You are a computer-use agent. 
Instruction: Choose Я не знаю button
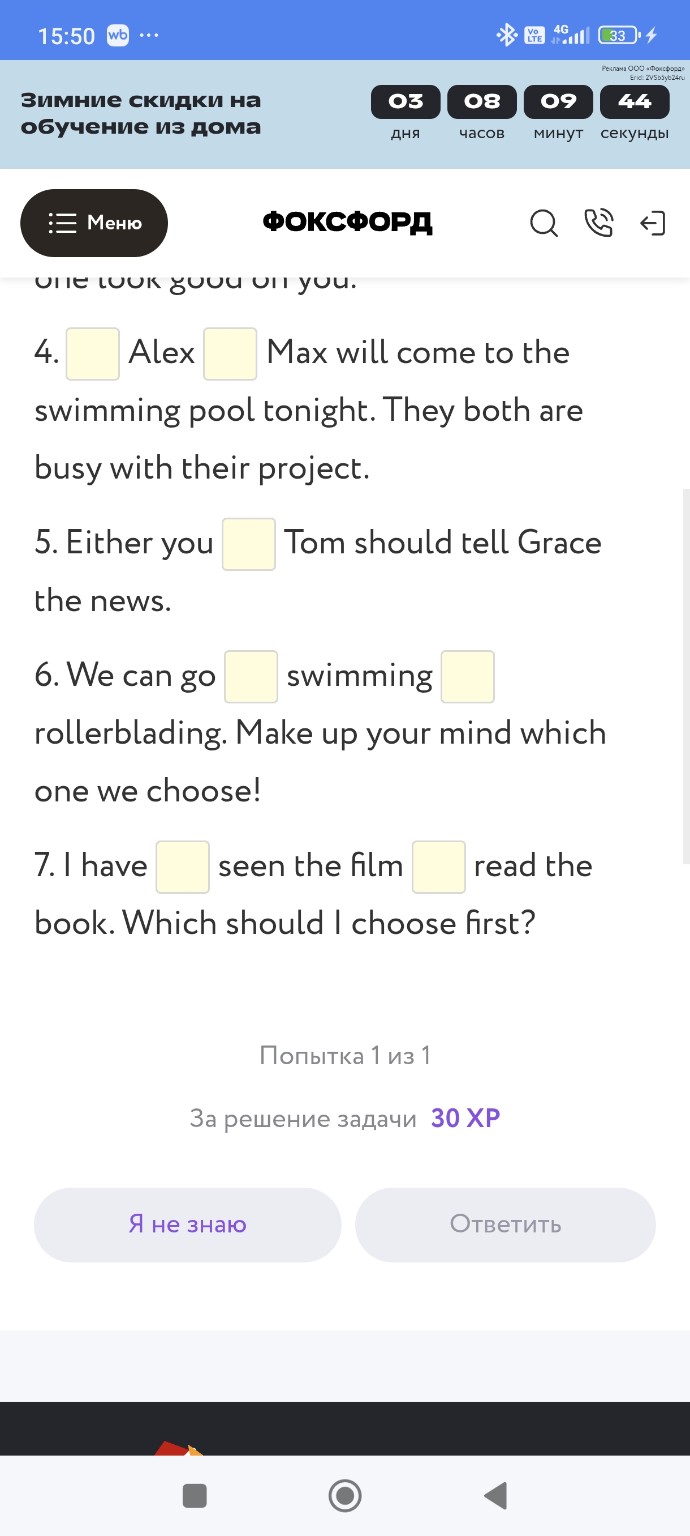188,1225
